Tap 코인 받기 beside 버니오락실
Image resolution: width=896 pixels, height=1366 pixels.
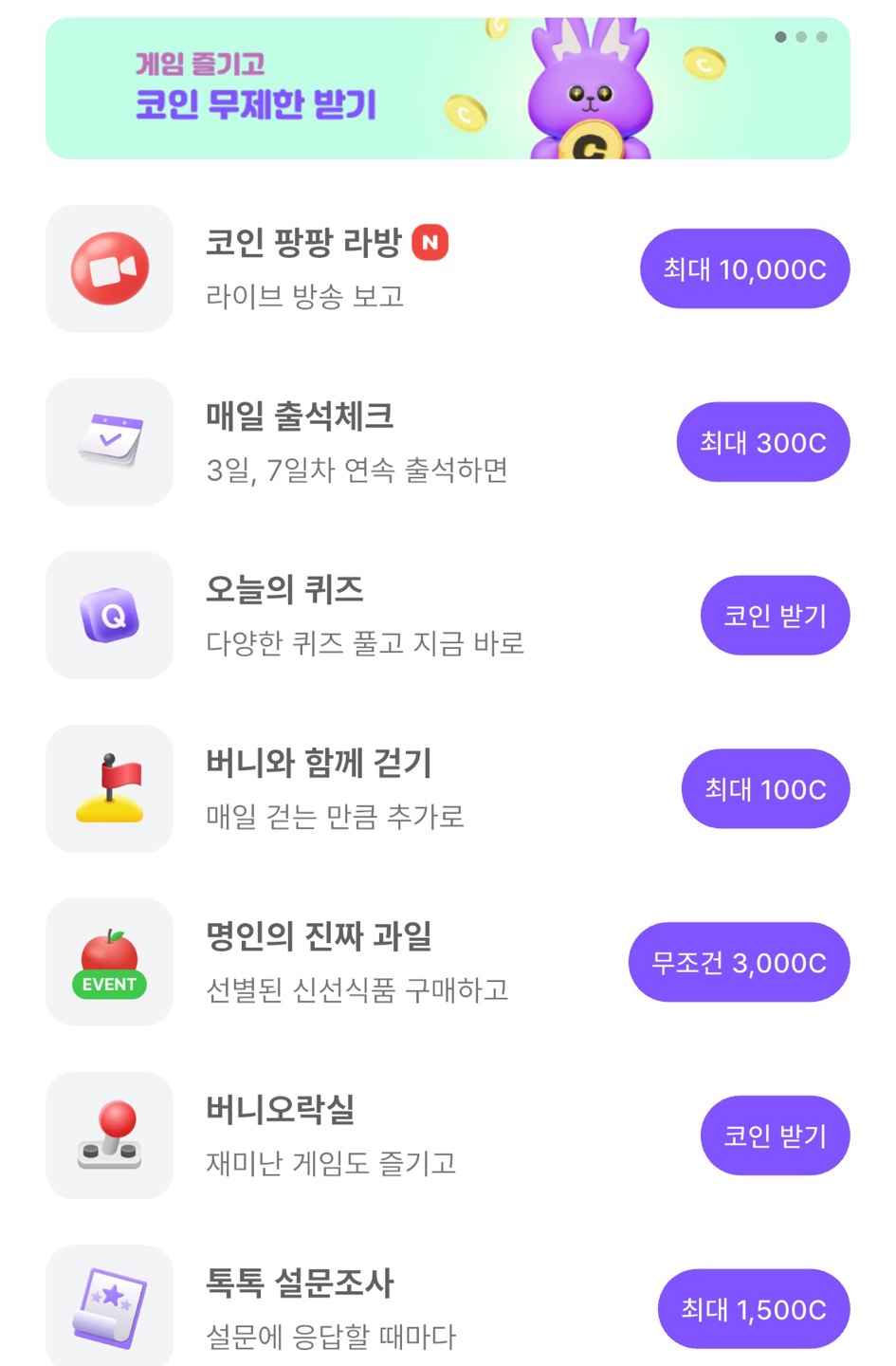[x=775, y=1135]
